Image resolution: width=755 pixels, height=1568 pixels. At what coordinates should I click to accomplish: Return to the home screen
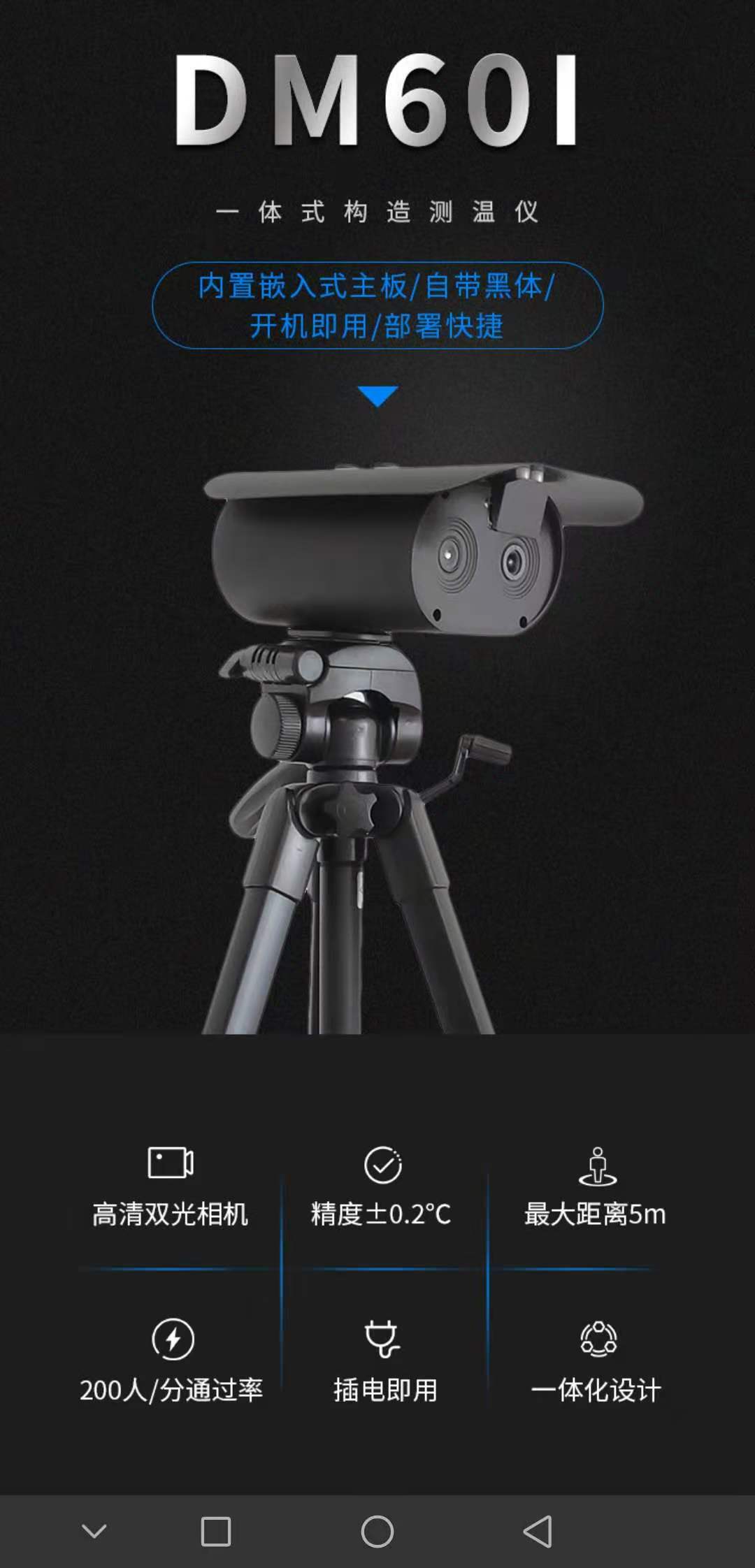377,1532
